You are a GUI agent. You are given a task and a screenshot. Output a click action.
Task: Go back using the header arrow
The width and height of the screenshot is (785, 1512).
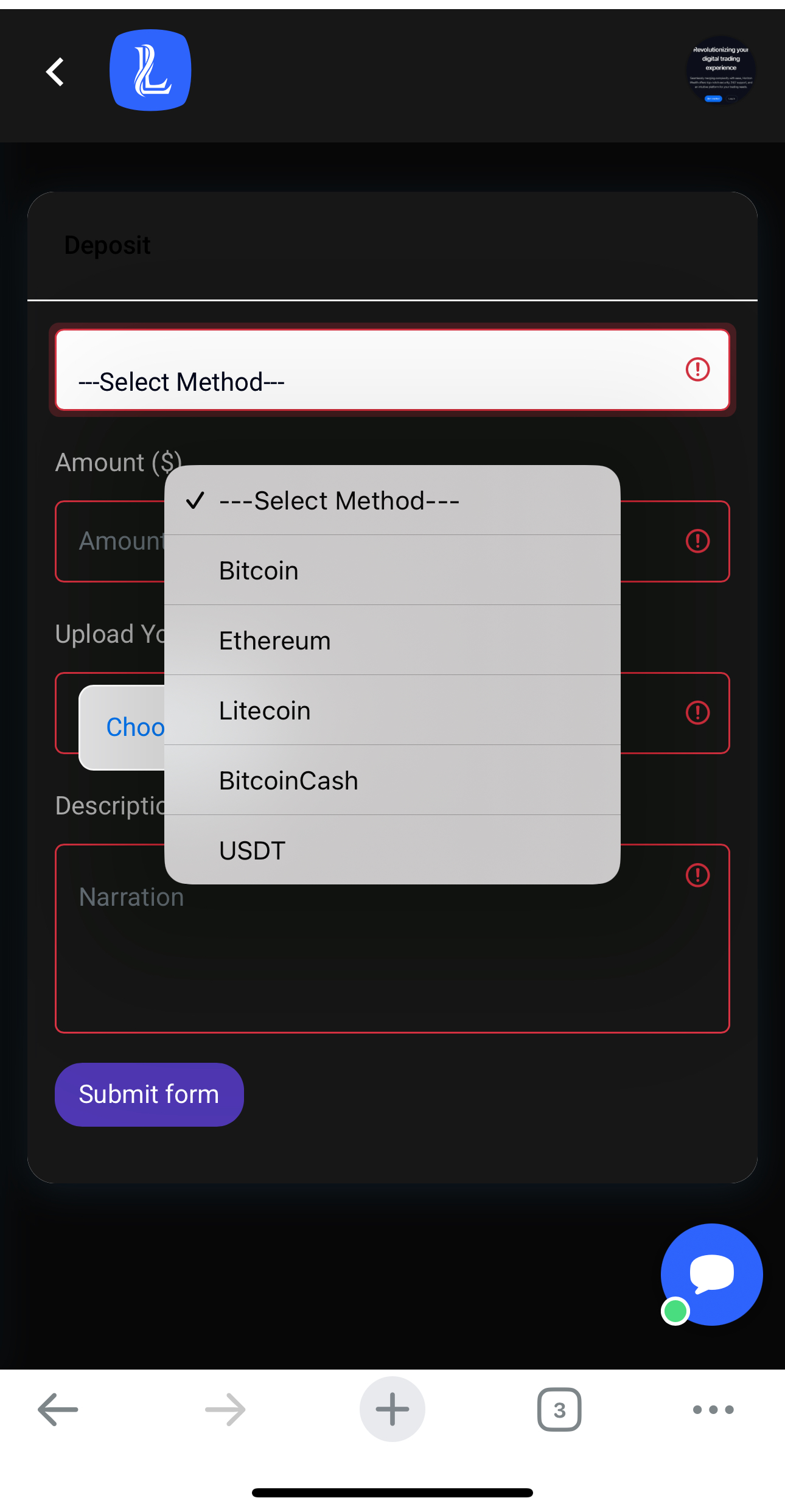click(55, 72)
